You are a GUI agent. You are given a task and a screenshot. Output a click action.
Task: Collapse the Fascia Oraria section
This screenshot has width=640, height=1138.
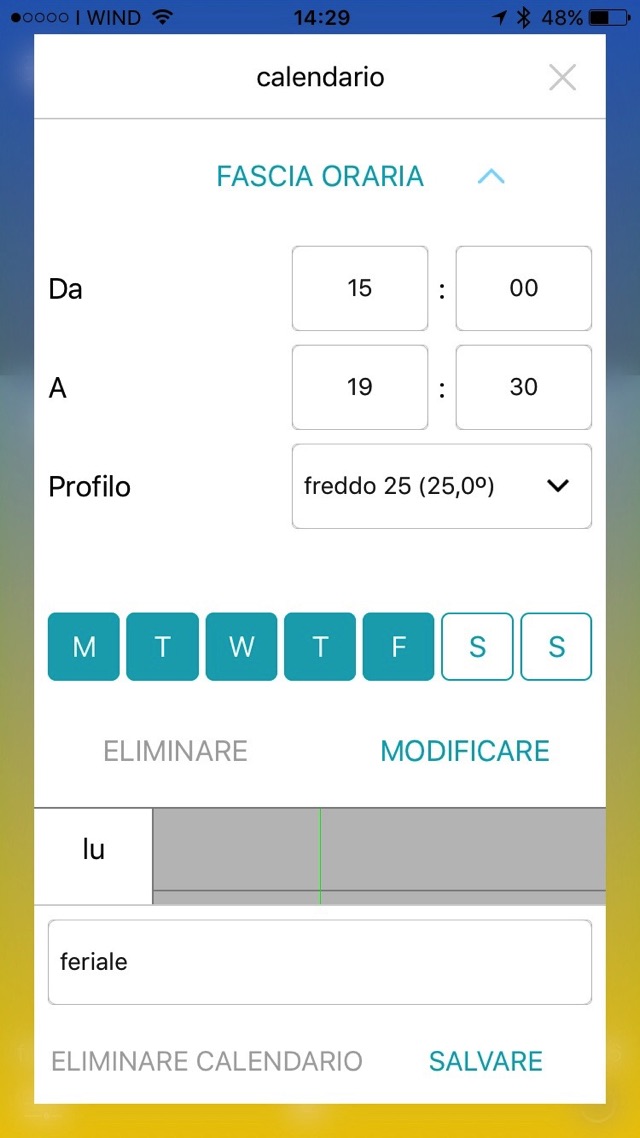(x=491, y=177)
